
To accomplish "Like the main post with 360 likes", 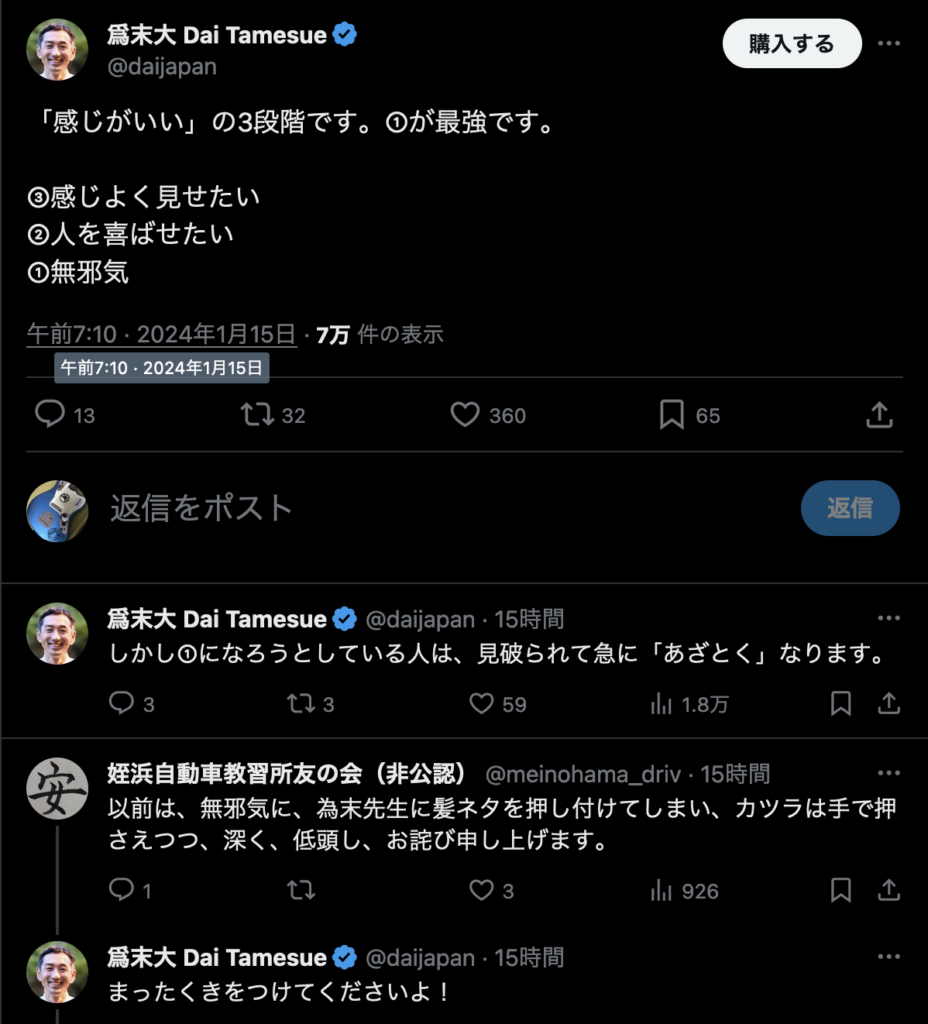I will tap(465, 415).
